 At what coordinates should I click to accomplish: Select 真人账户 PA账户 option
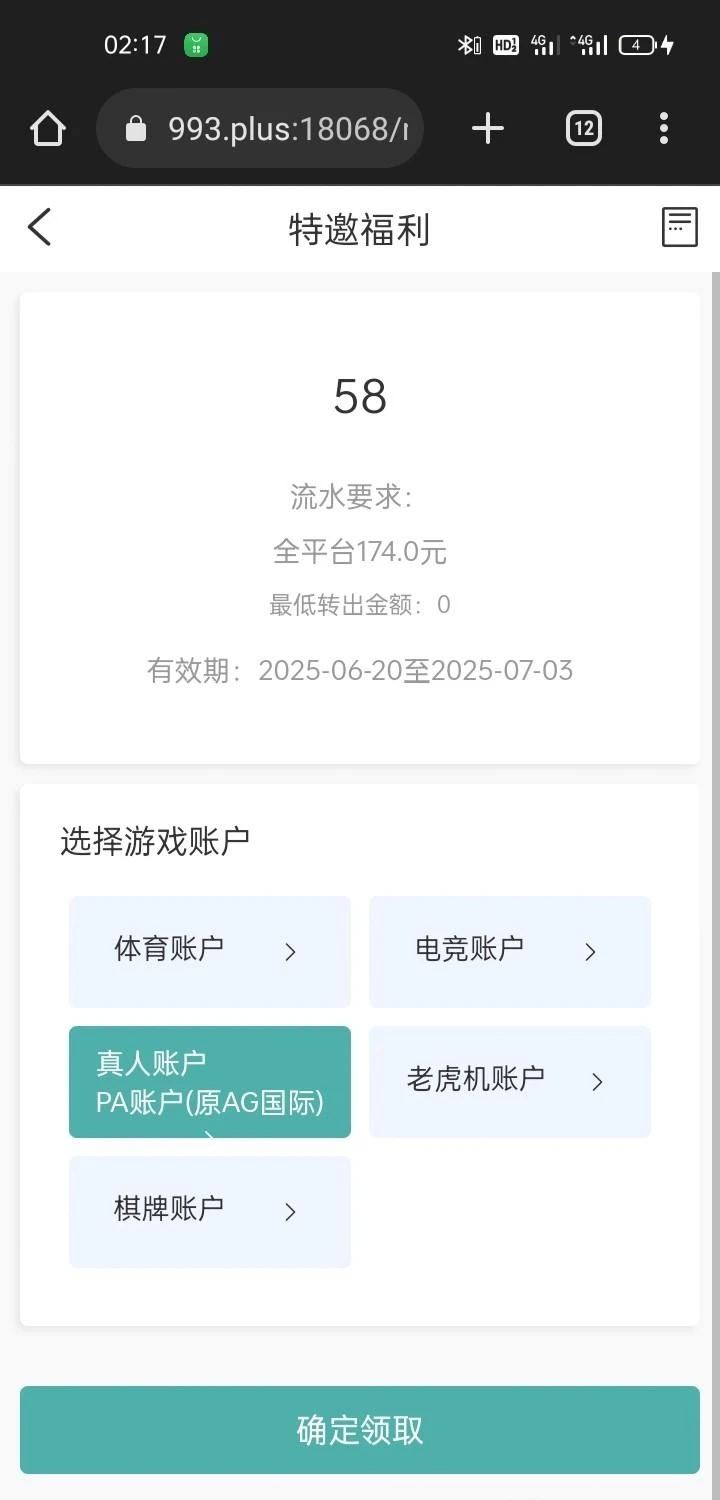[209, 1082]
